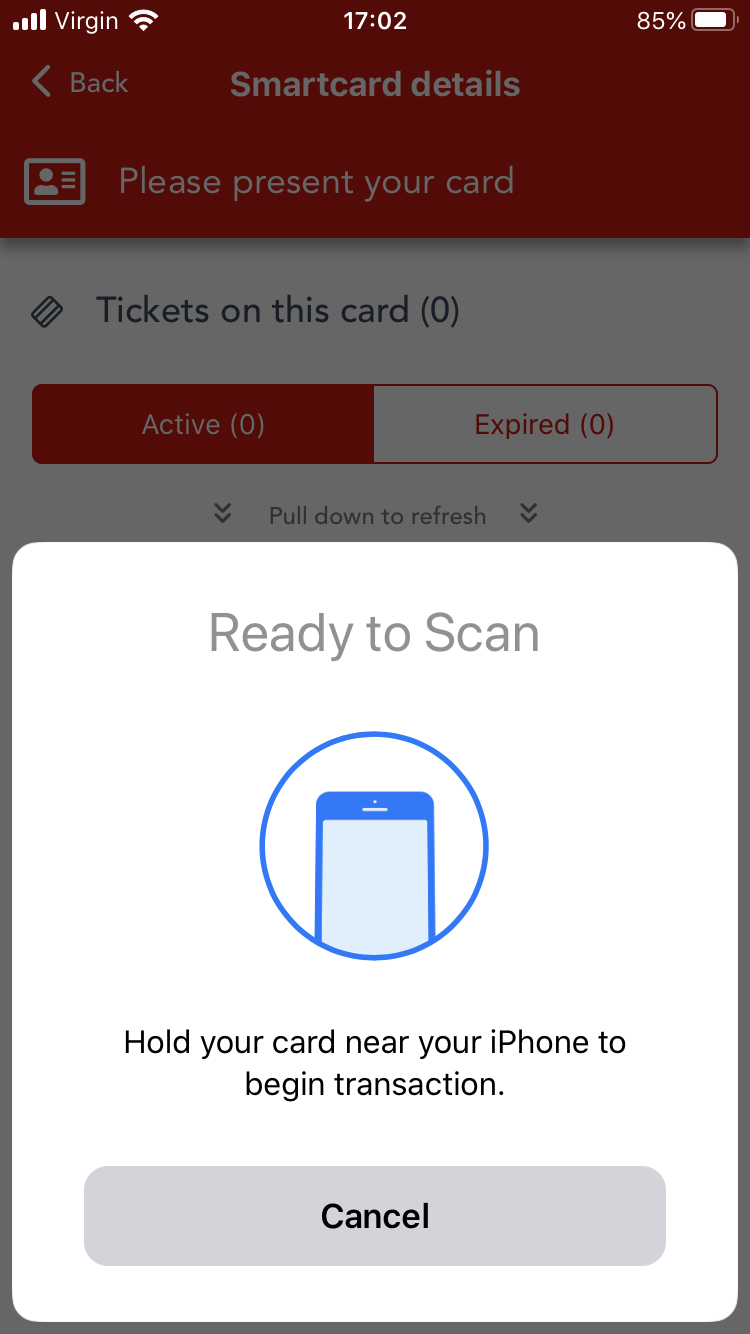The image size is (750, 1334).
Task: Tap the status bar time display
Action: [x=374, y=19]
